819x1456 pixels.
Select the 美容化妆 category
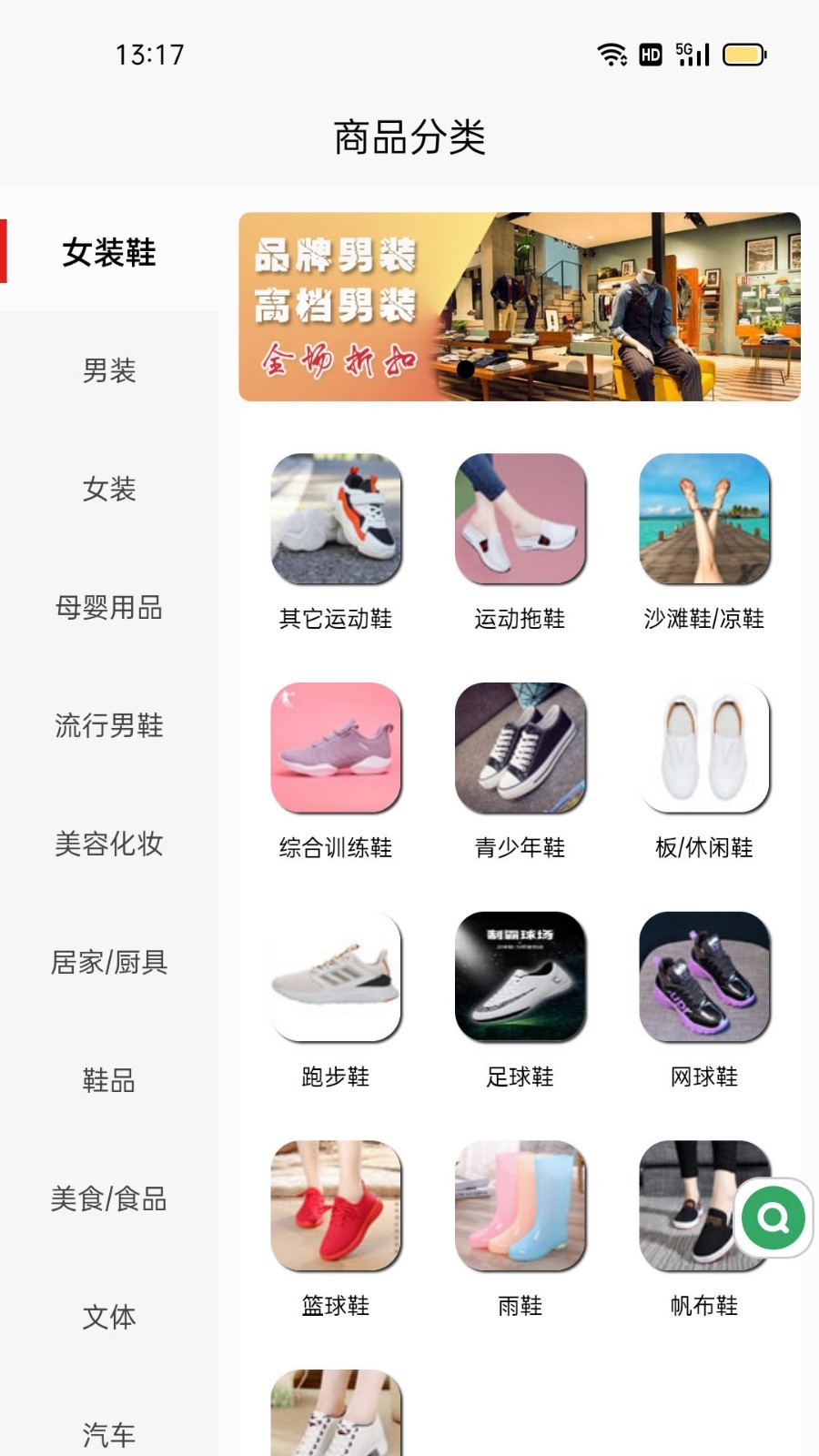(109, 844)
